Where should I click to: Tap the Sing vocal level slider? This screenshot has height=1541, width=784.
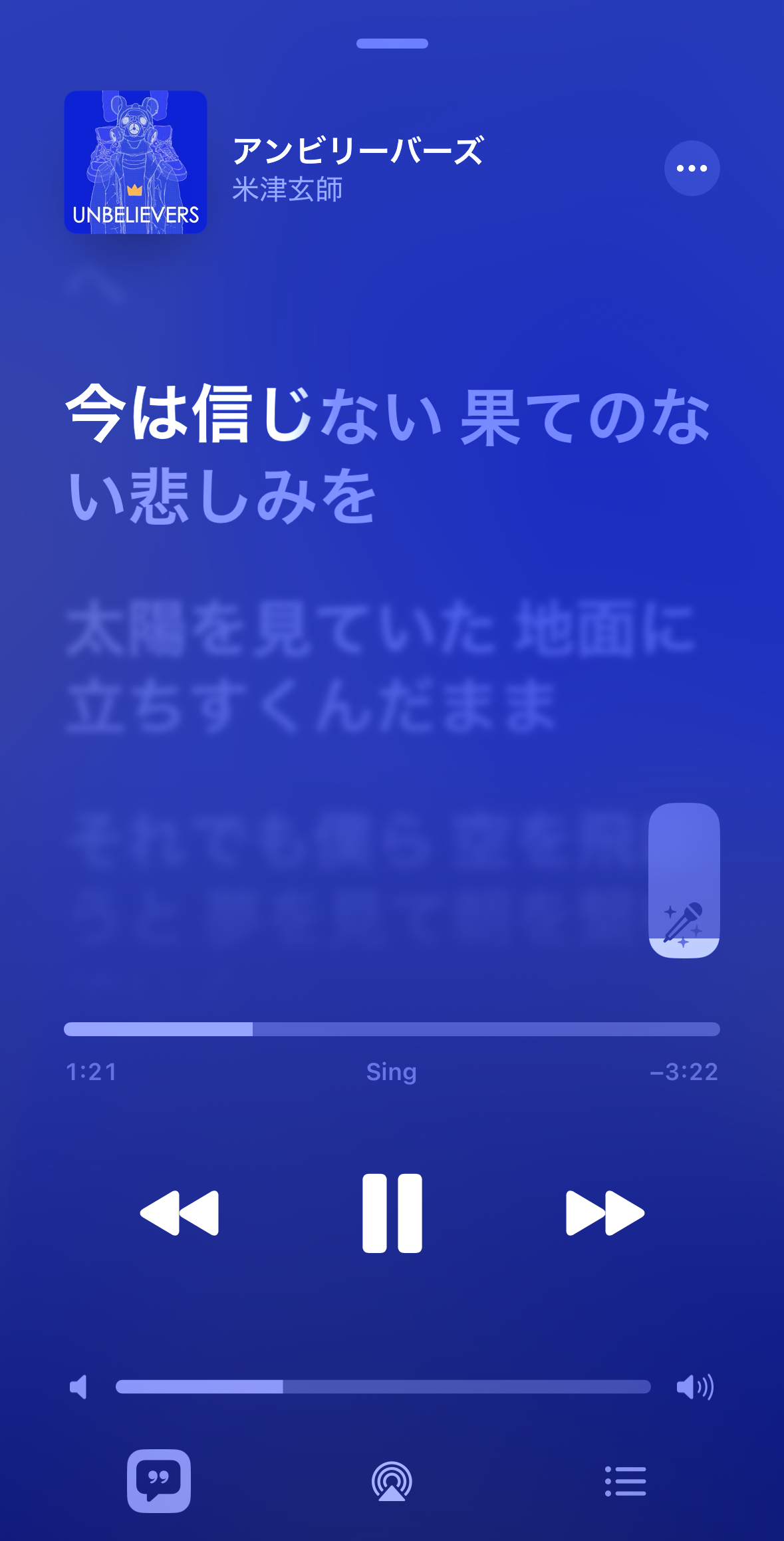pyautogui.click(x=684, y=880)
